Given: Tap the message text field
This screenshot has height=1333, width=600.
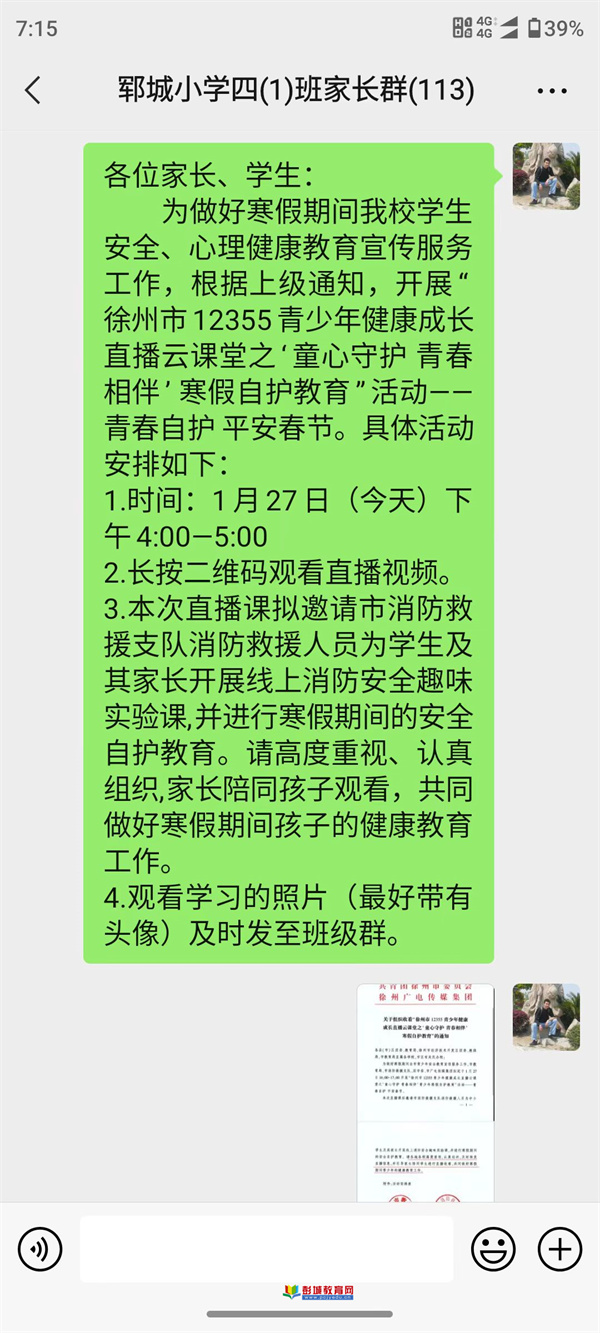Looking at the screenshot, I should click(266, 1249).
